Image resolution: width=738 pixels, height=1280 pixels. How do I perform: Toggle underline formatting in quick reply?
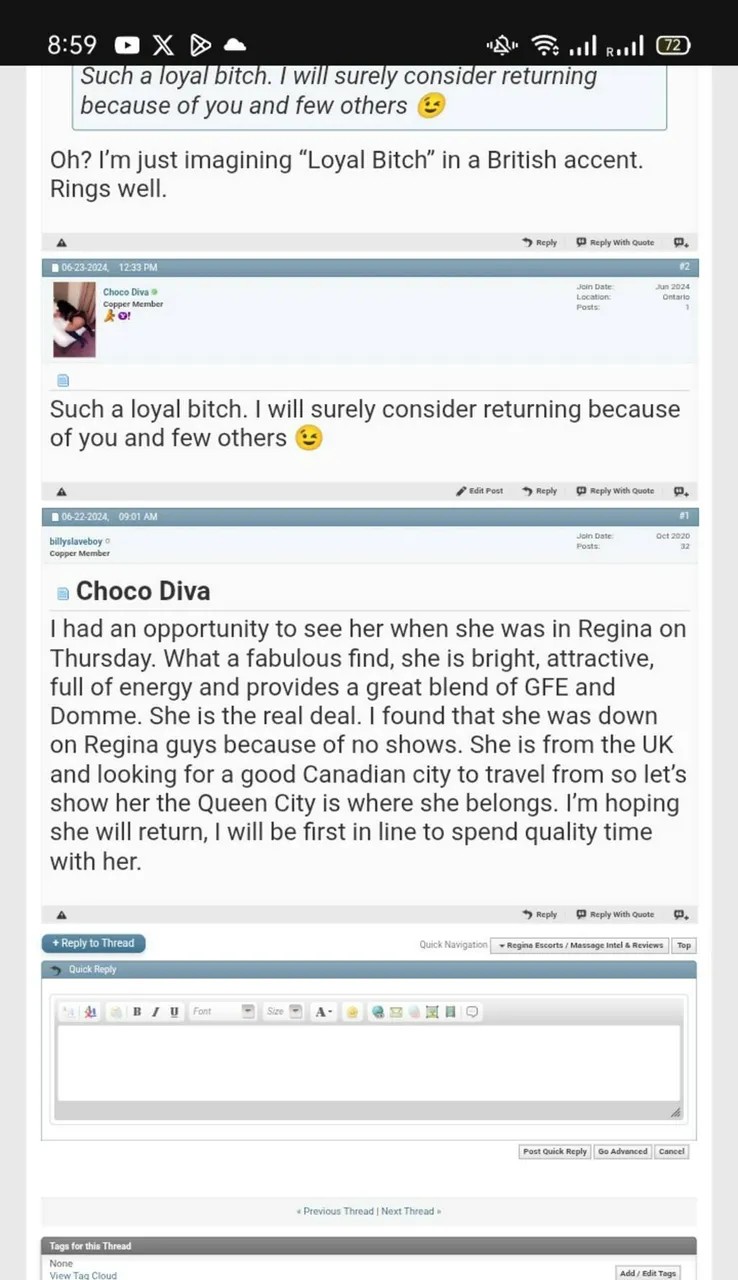[174, 1012]
